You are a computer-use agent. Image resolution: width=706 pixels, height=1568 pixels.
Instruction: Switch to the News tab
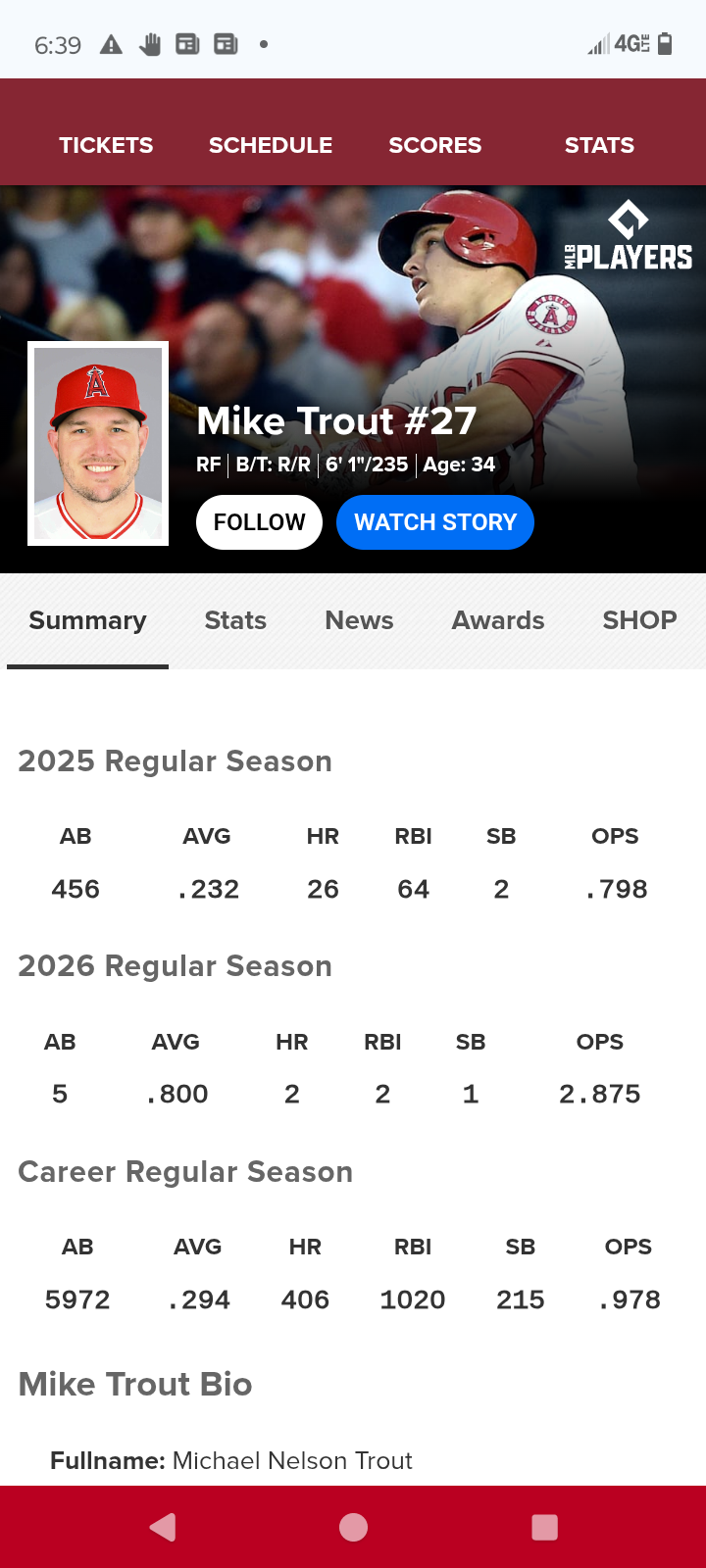click(x=359, y=620)
